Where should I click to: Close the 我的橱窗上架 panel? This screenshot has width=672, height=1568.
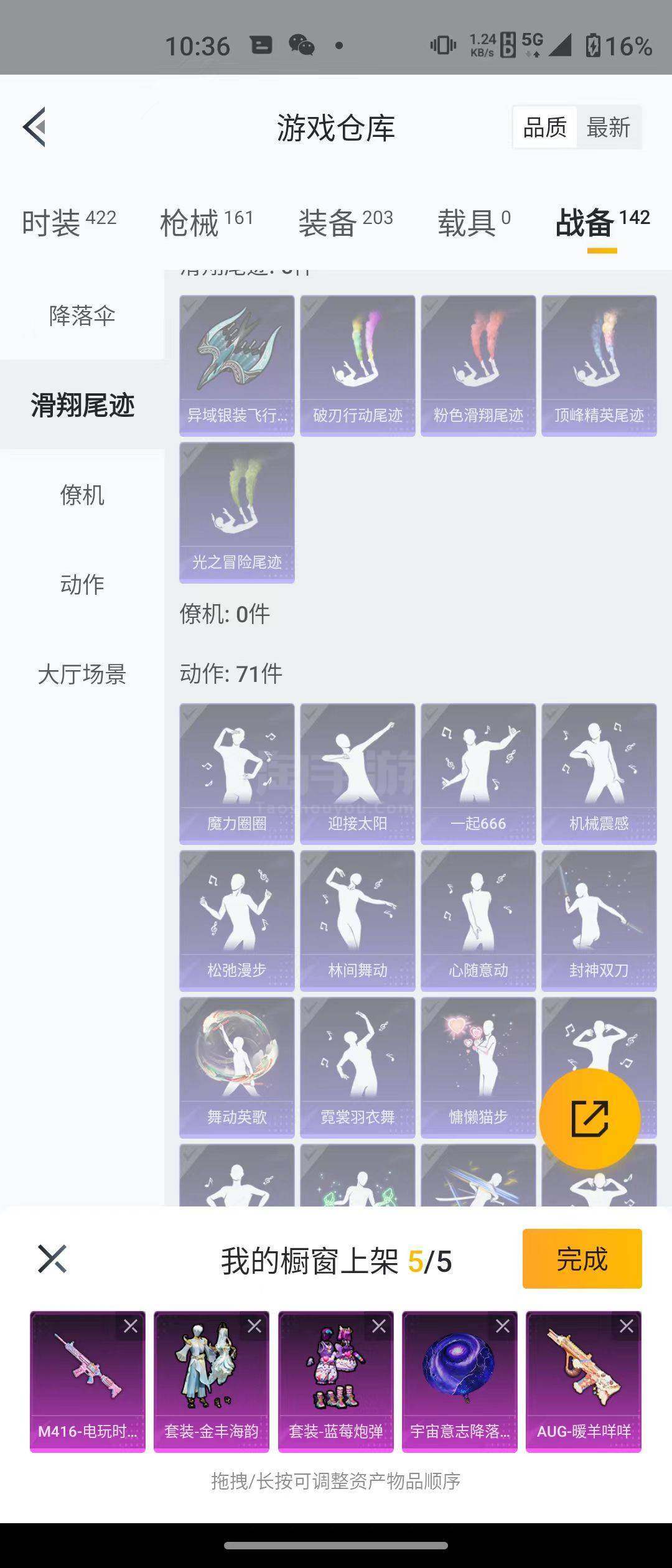pyautogui.click(x=52, y=1259)
